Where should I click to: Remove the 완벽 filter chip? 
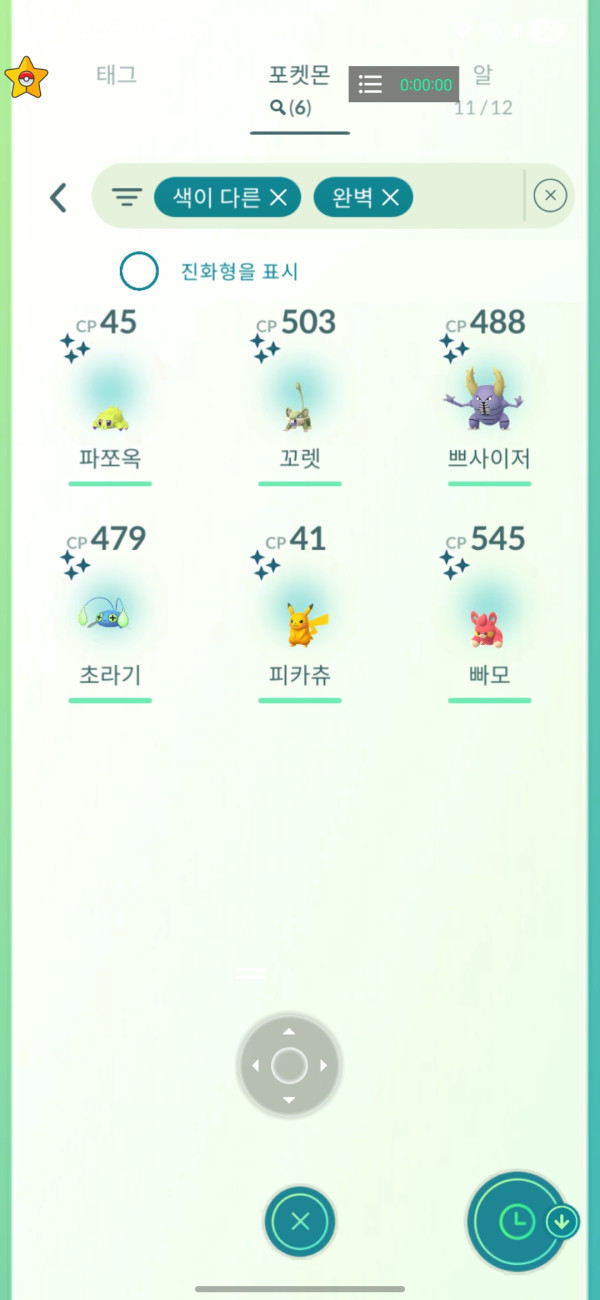390,198
